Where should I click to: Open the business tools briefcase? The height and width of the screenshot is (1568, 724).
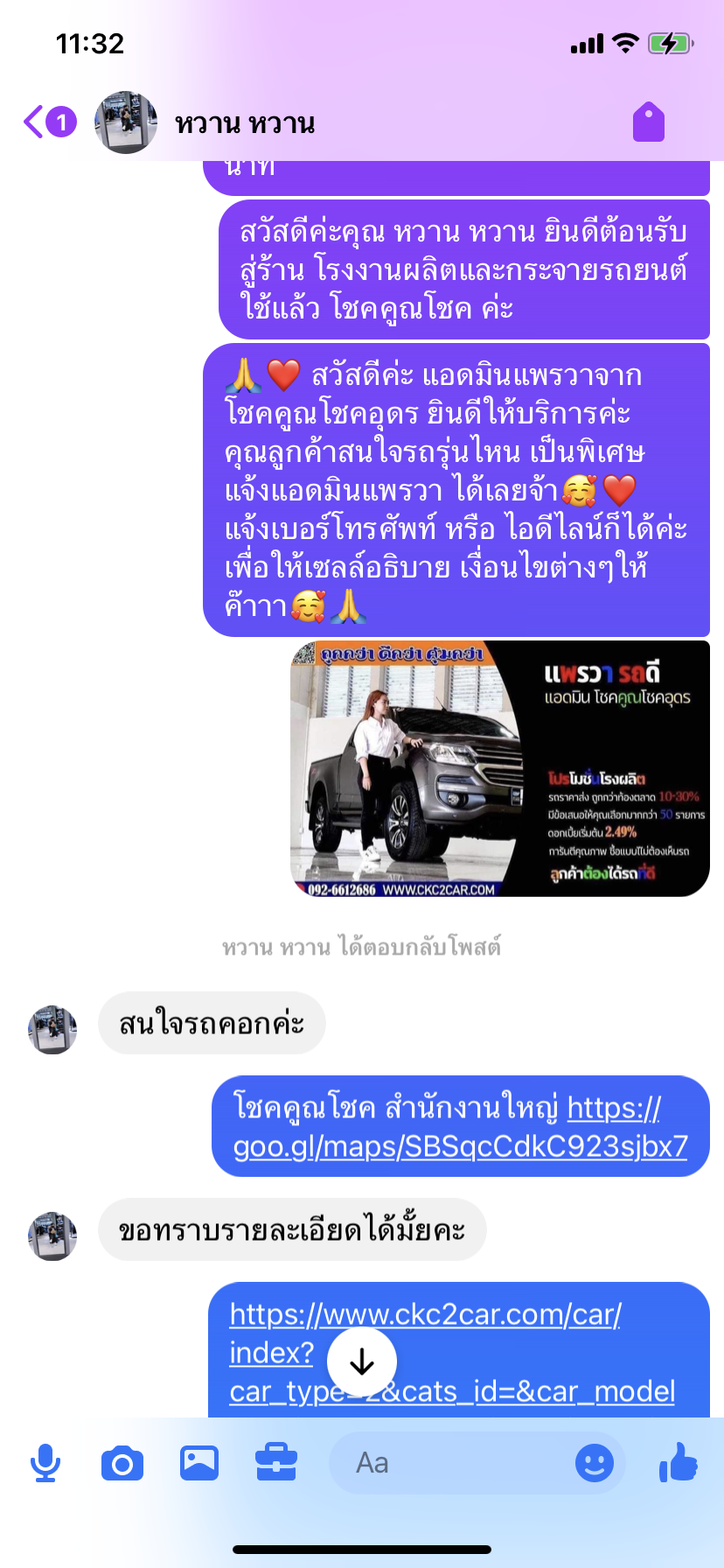[276, 1463]
